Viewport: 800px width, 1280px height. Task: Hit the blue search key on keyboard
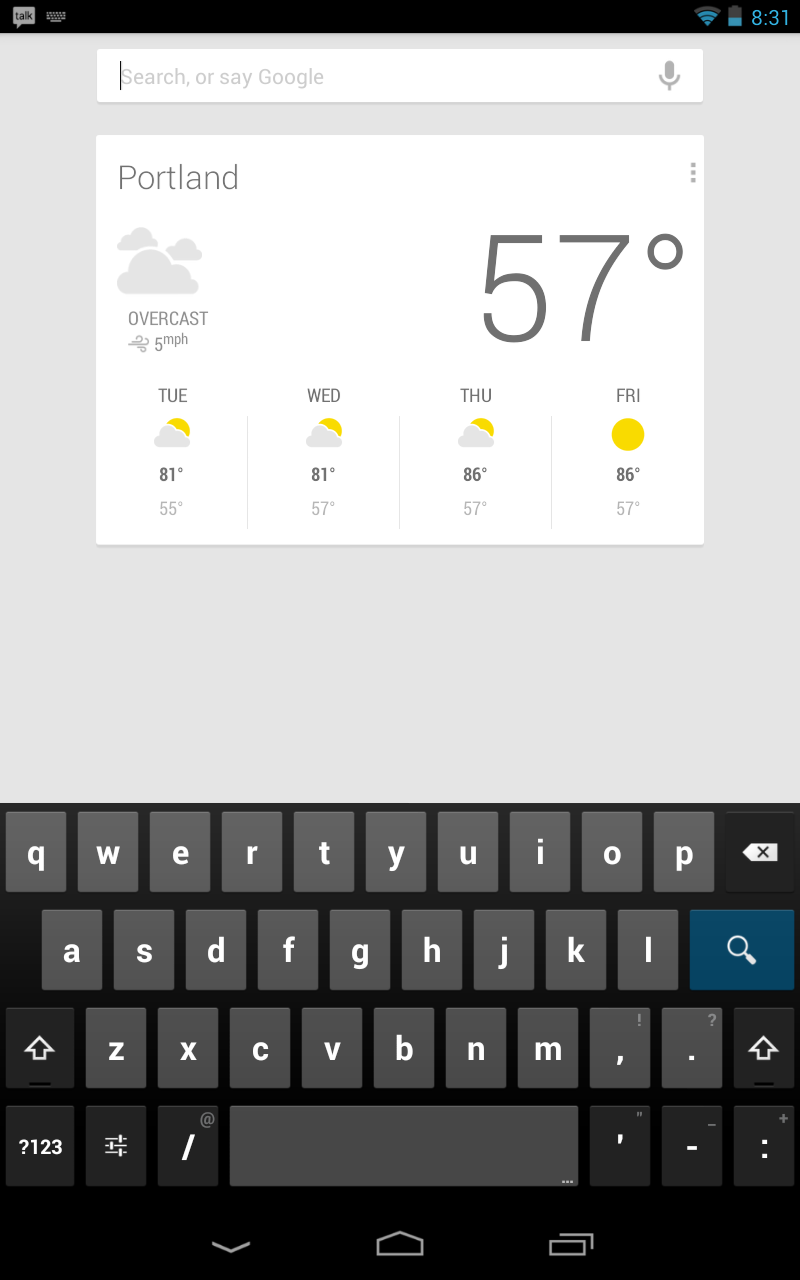coord(741,950)
